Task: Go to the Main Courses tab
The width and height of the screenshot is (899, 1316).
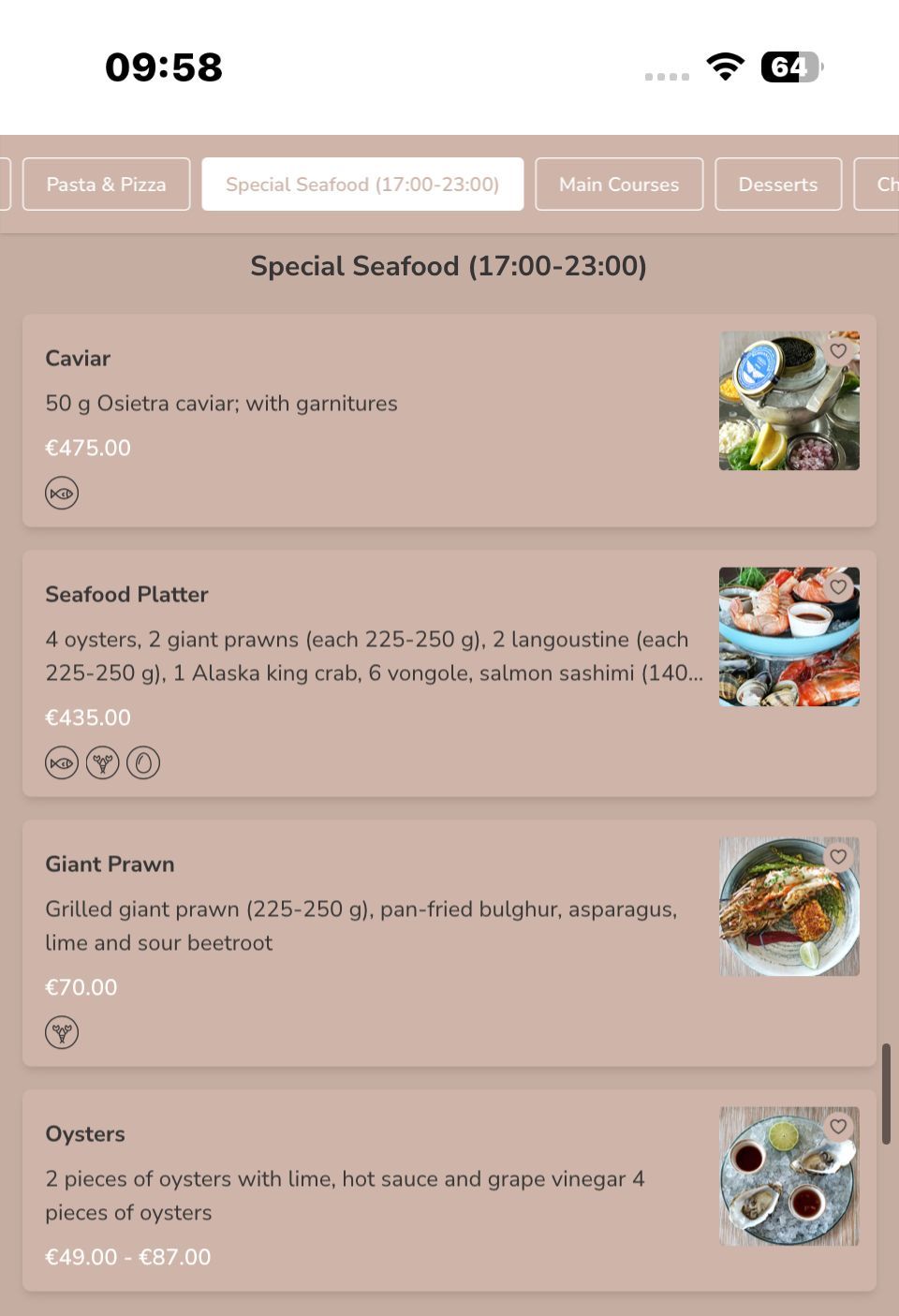Action: click(619, 185)
